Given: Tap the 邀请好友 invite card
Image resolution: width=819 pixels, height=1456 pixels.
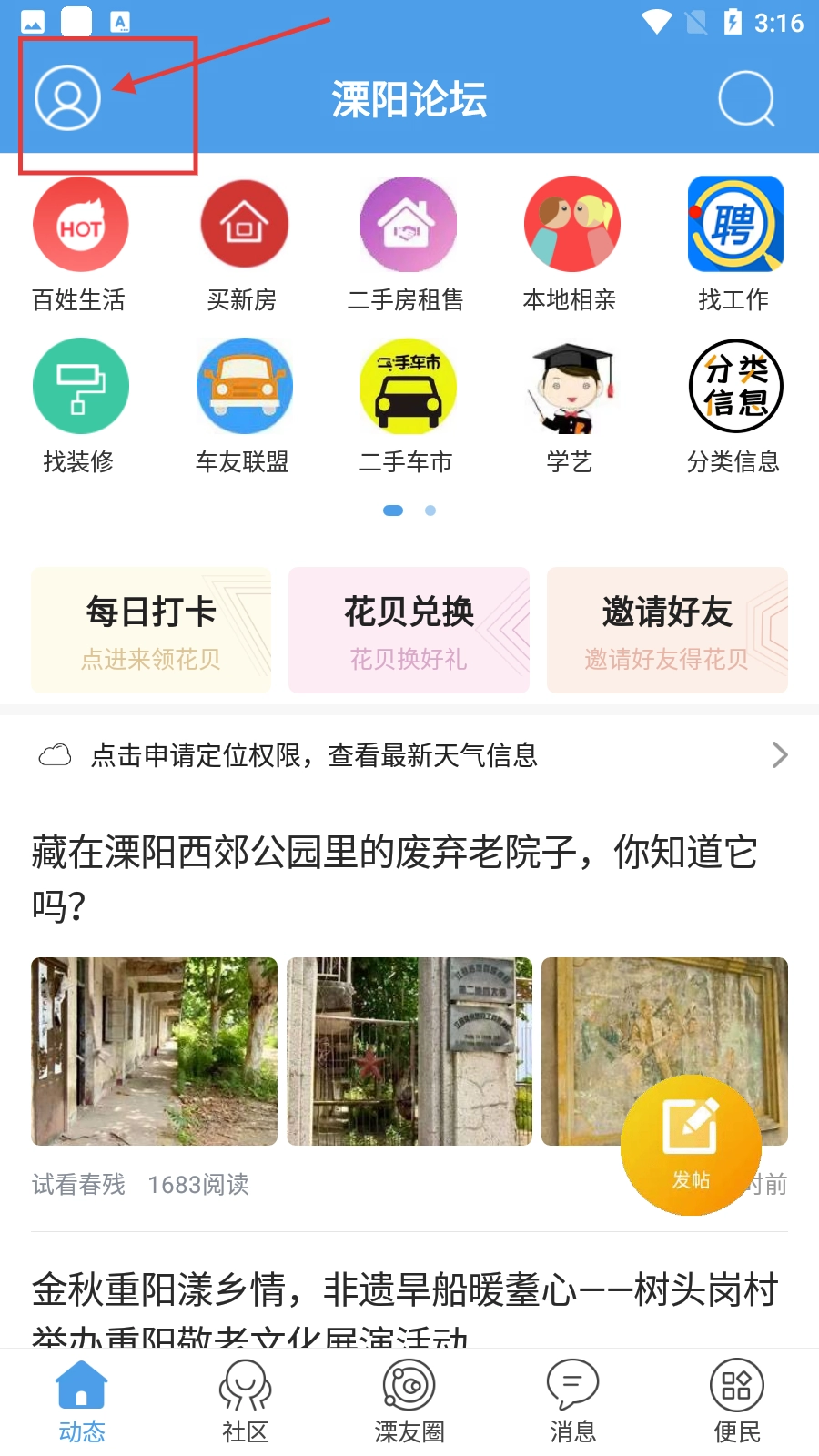Looking at the screenshot, I should (667, 631).
